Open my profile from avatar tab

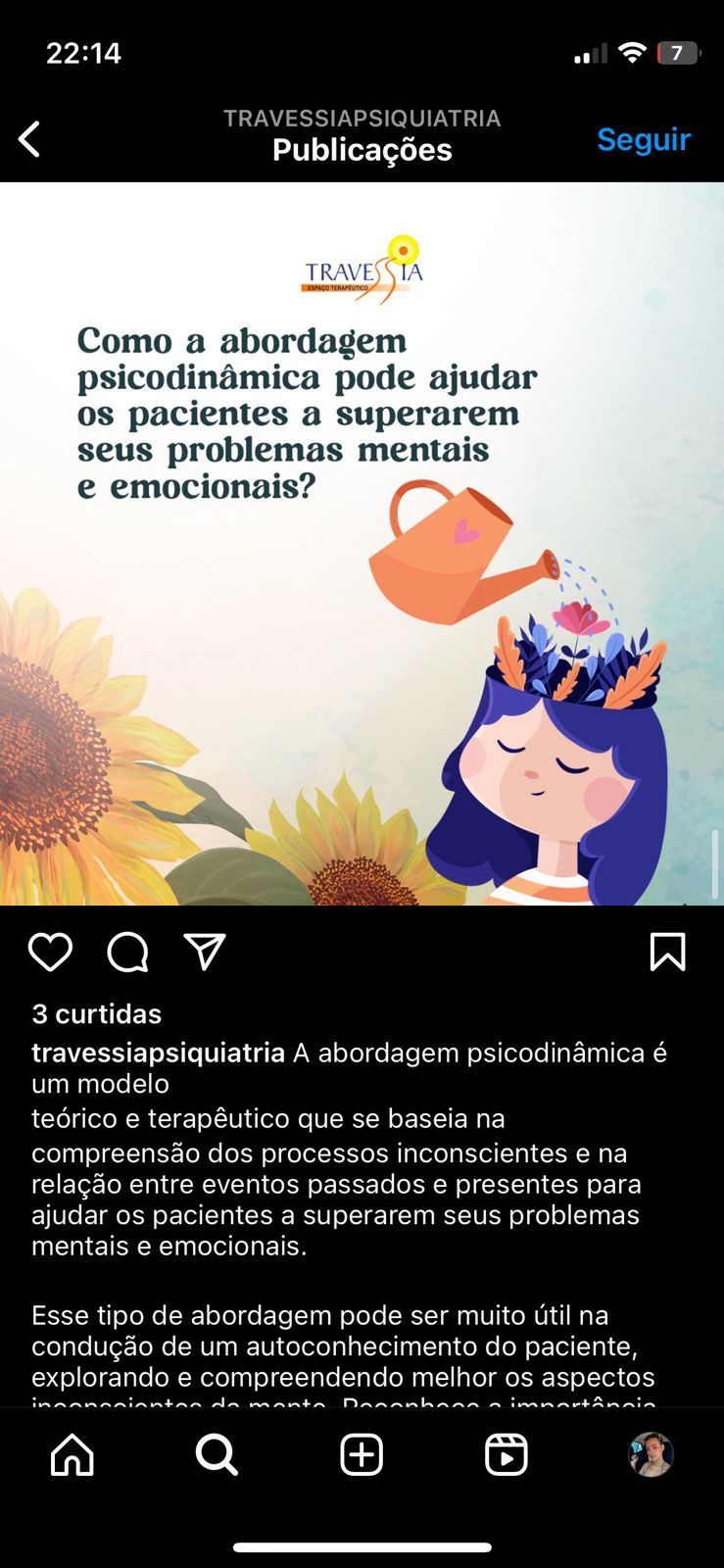tap(651, 1454)
